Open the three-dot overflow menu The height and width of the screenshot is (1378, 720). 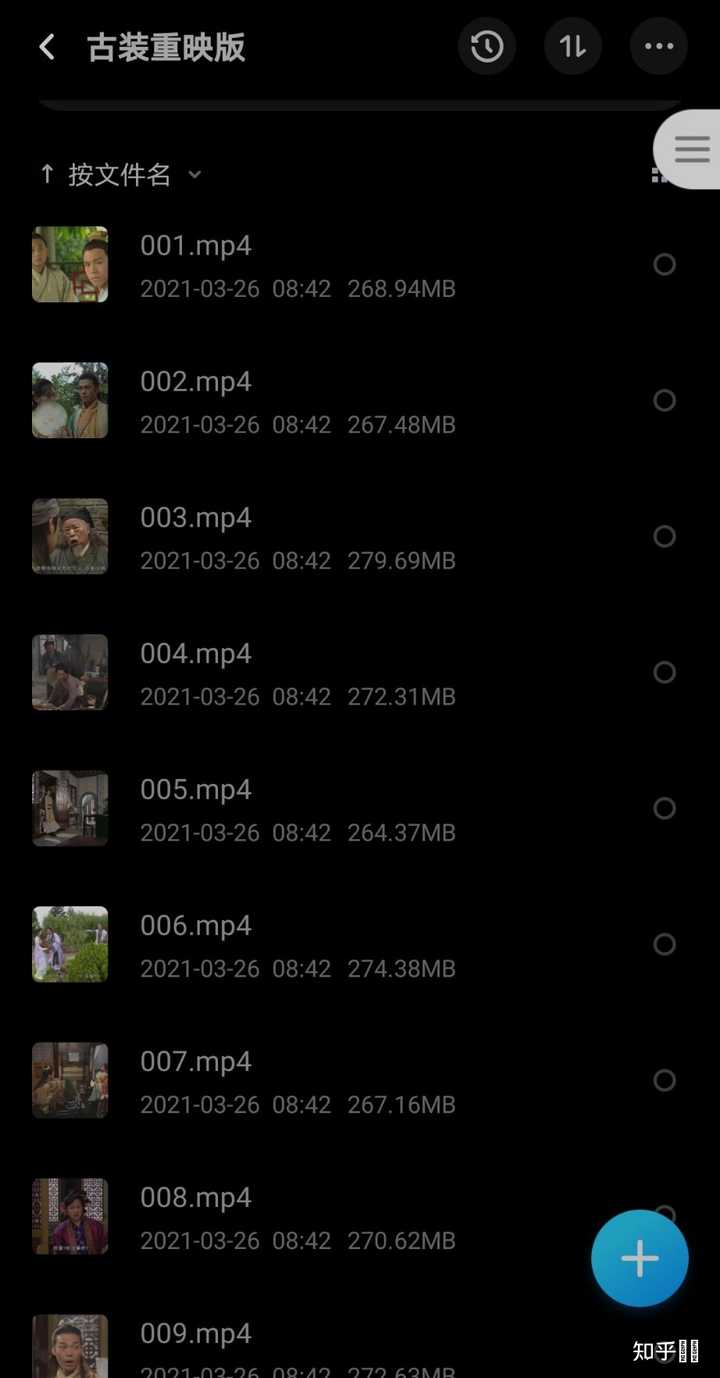coord(659,47)
